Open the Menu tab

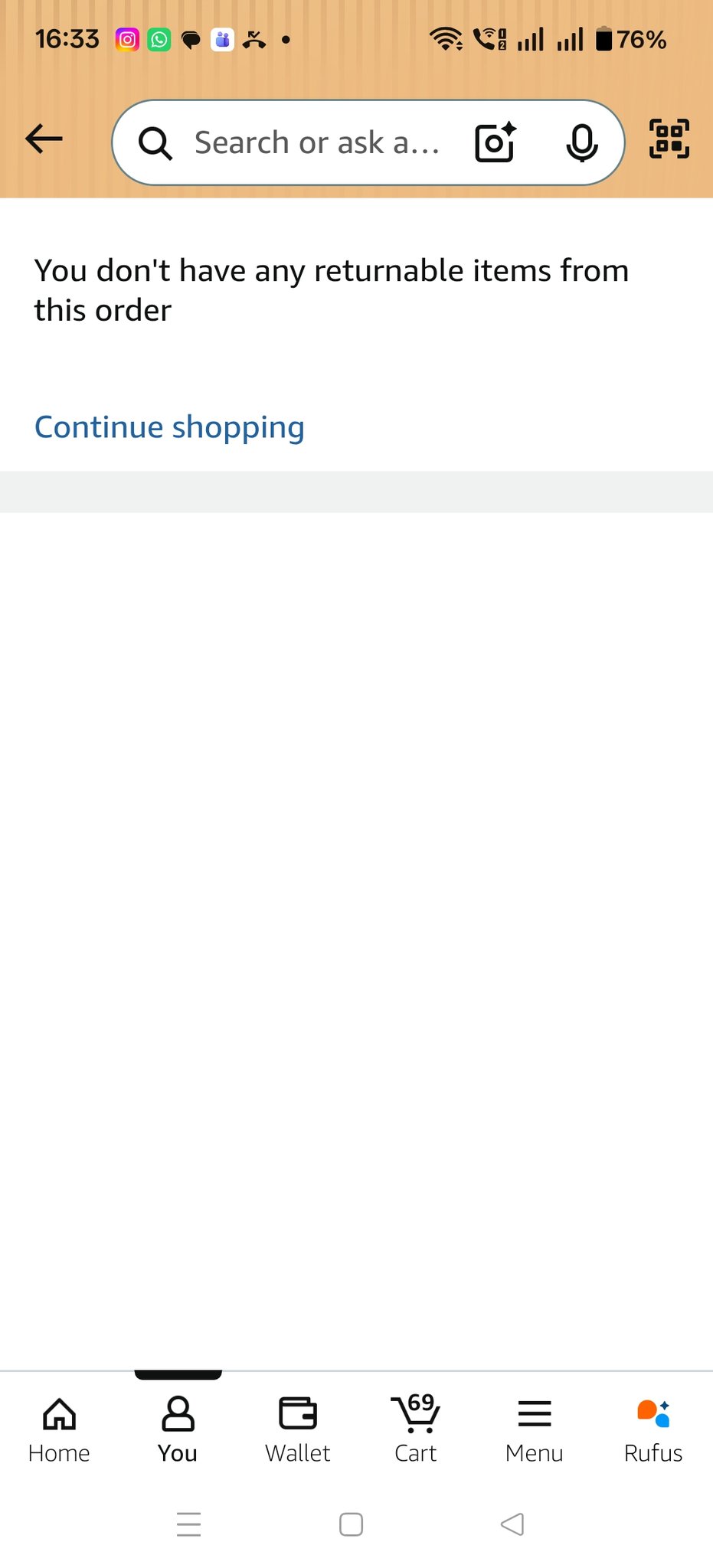click(534, 1429)
